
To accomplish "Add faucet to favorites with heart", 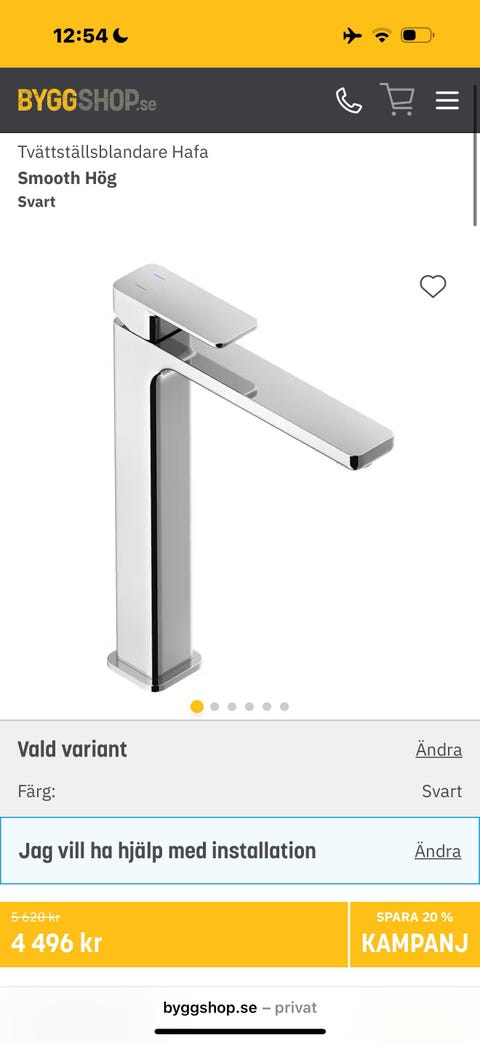I will pyautogui.click(x=433, y=286).
